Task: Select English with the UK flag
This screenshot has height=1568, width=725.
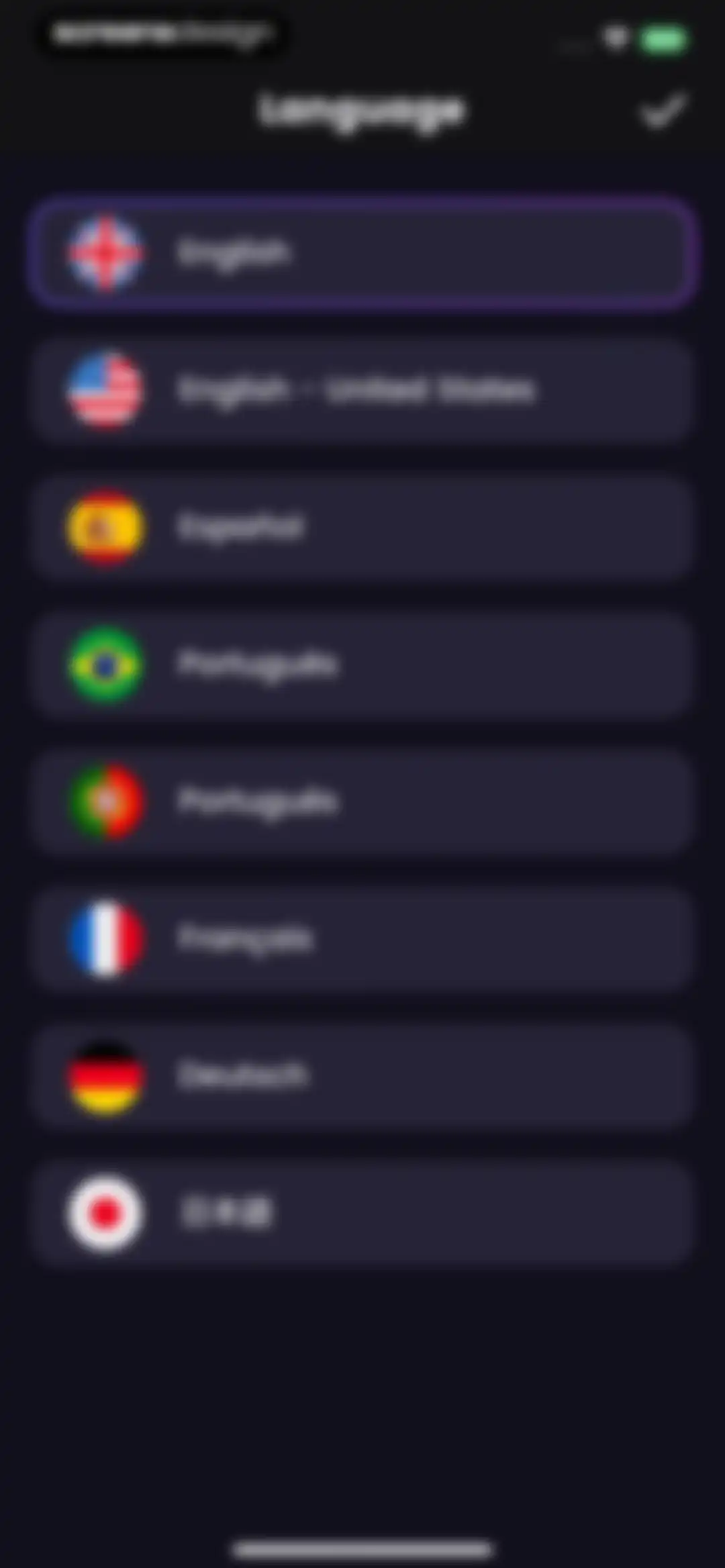Action: point(362,253)
